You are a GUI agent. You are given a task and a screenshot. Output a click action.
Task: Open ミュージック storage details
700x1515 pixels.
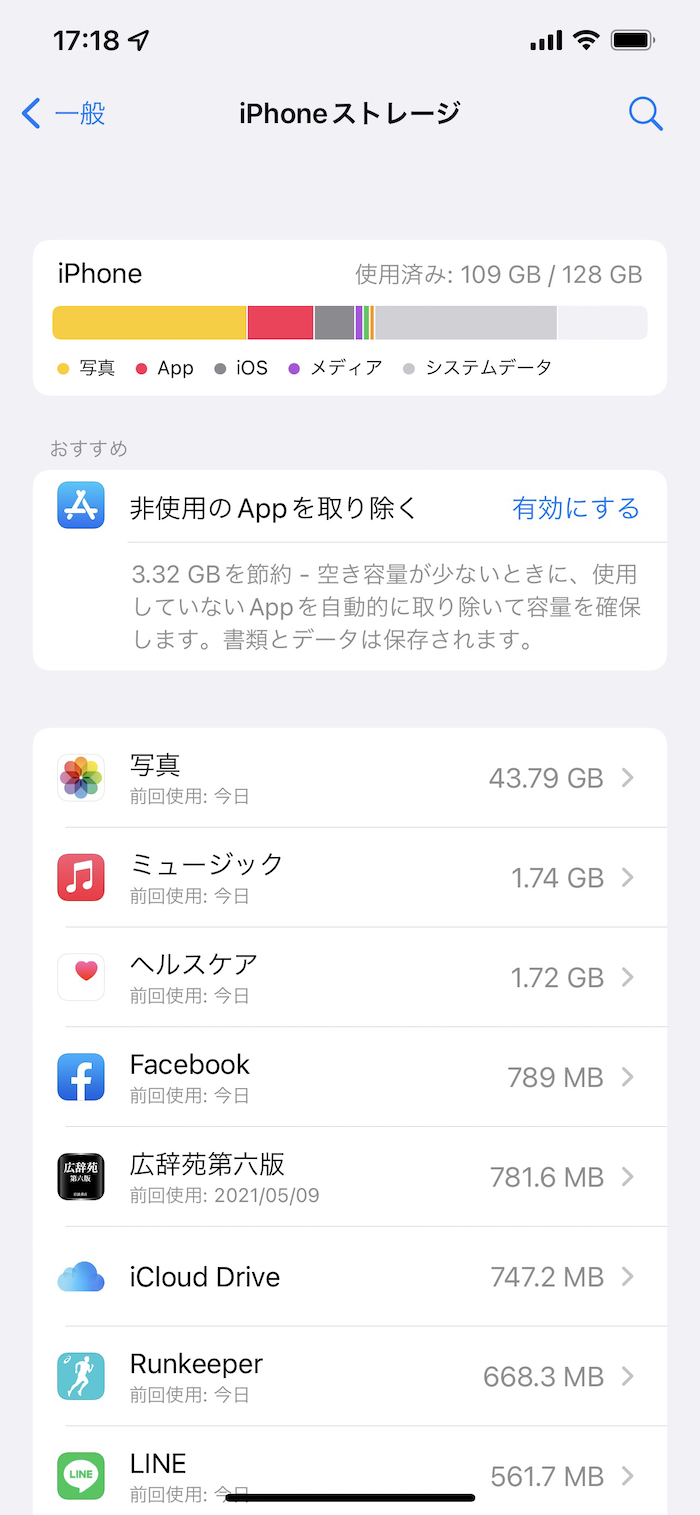(x=350, y=878)
